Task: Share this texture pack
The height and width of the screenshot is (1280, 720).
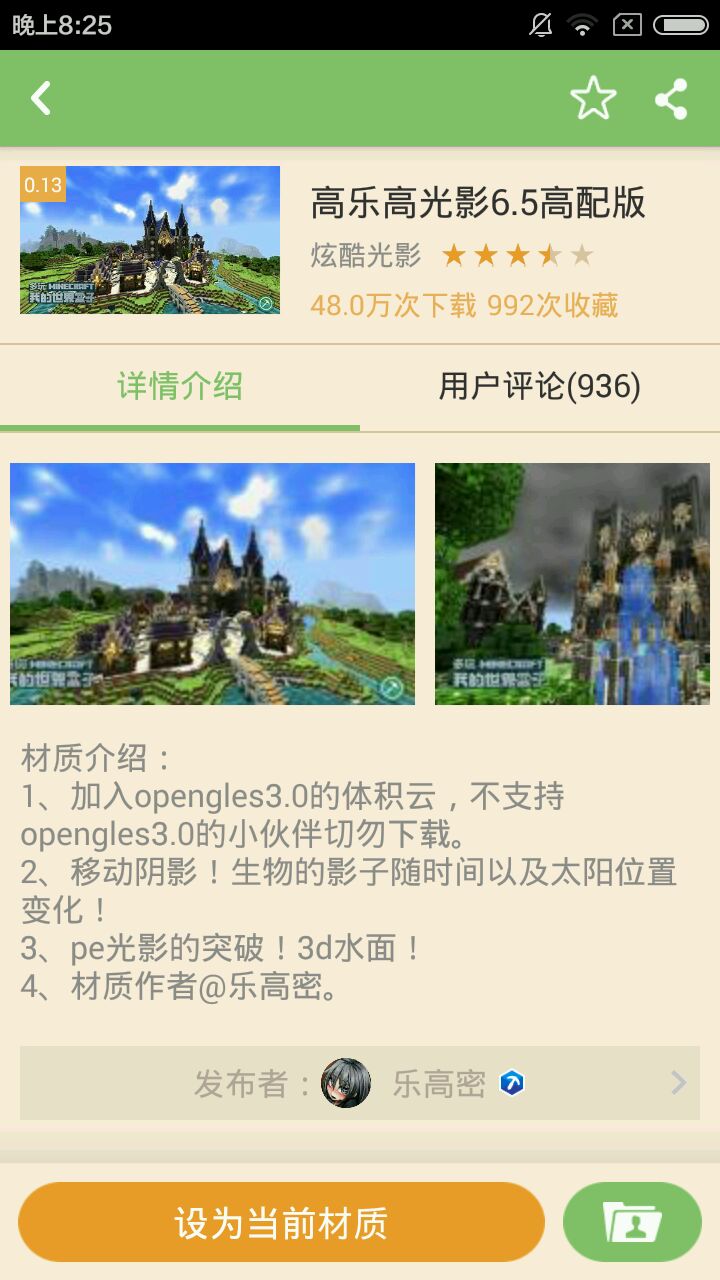Action: coord(671,99)
